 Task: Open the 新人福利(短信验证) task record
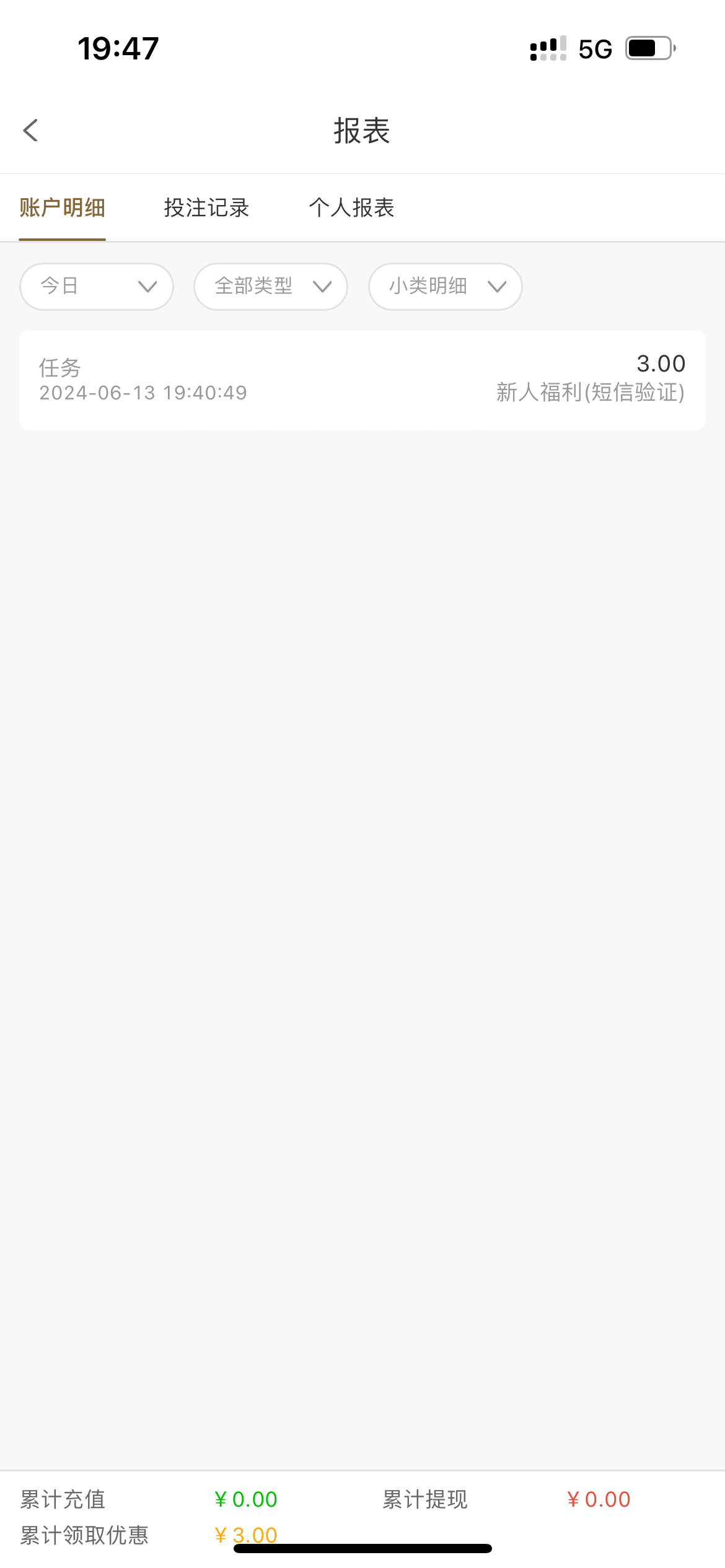[x=362, y=379]
